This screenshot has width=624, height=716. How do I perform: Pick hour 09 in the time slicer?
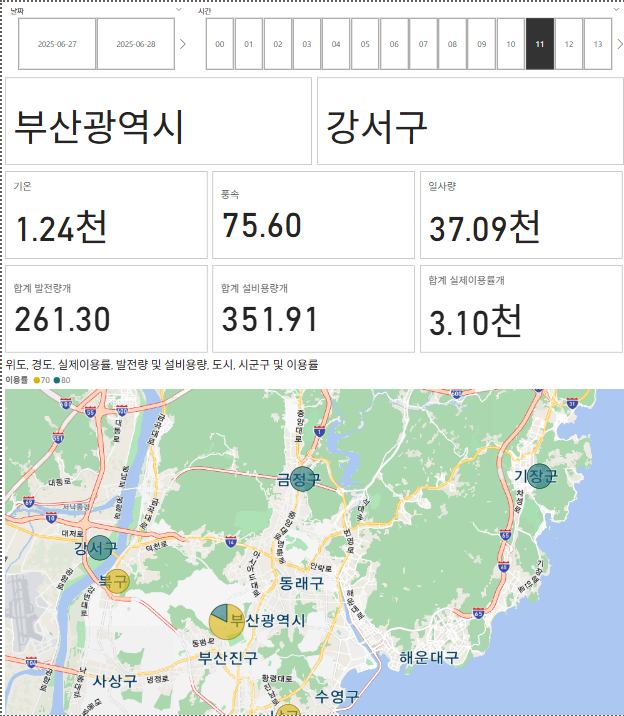click(482, 44)
